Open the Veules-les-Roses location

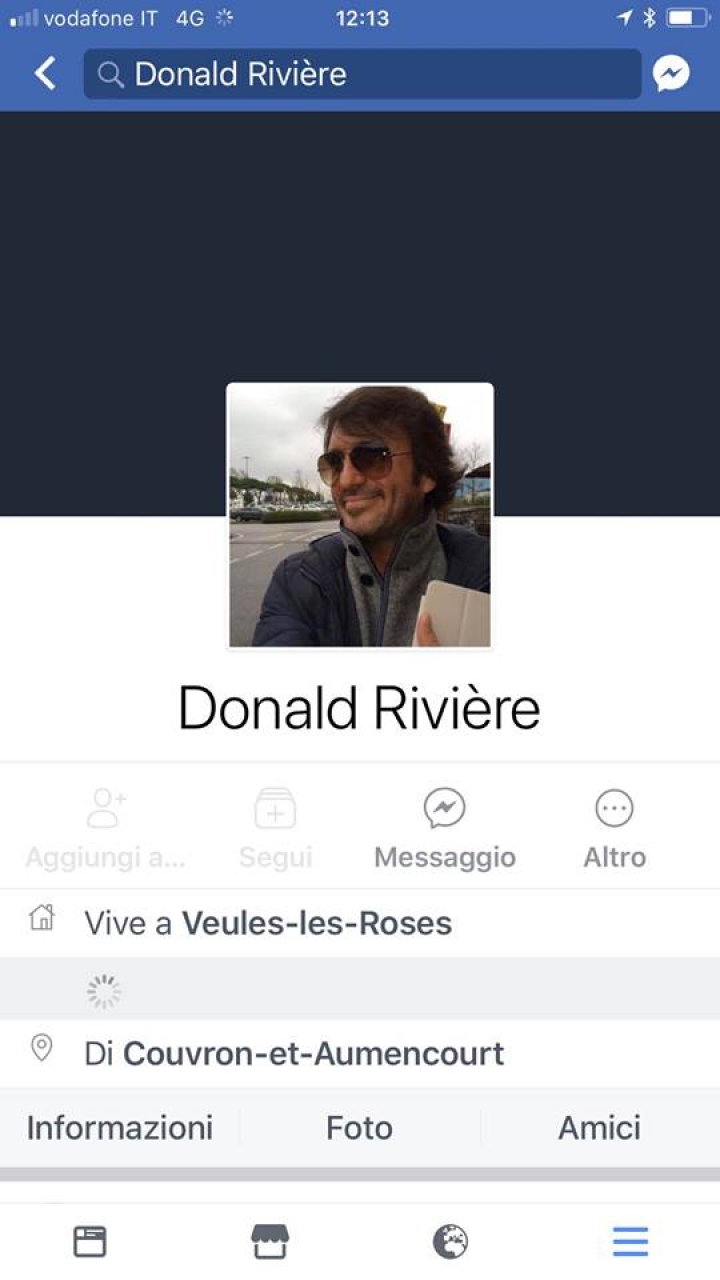pos(316,923)
